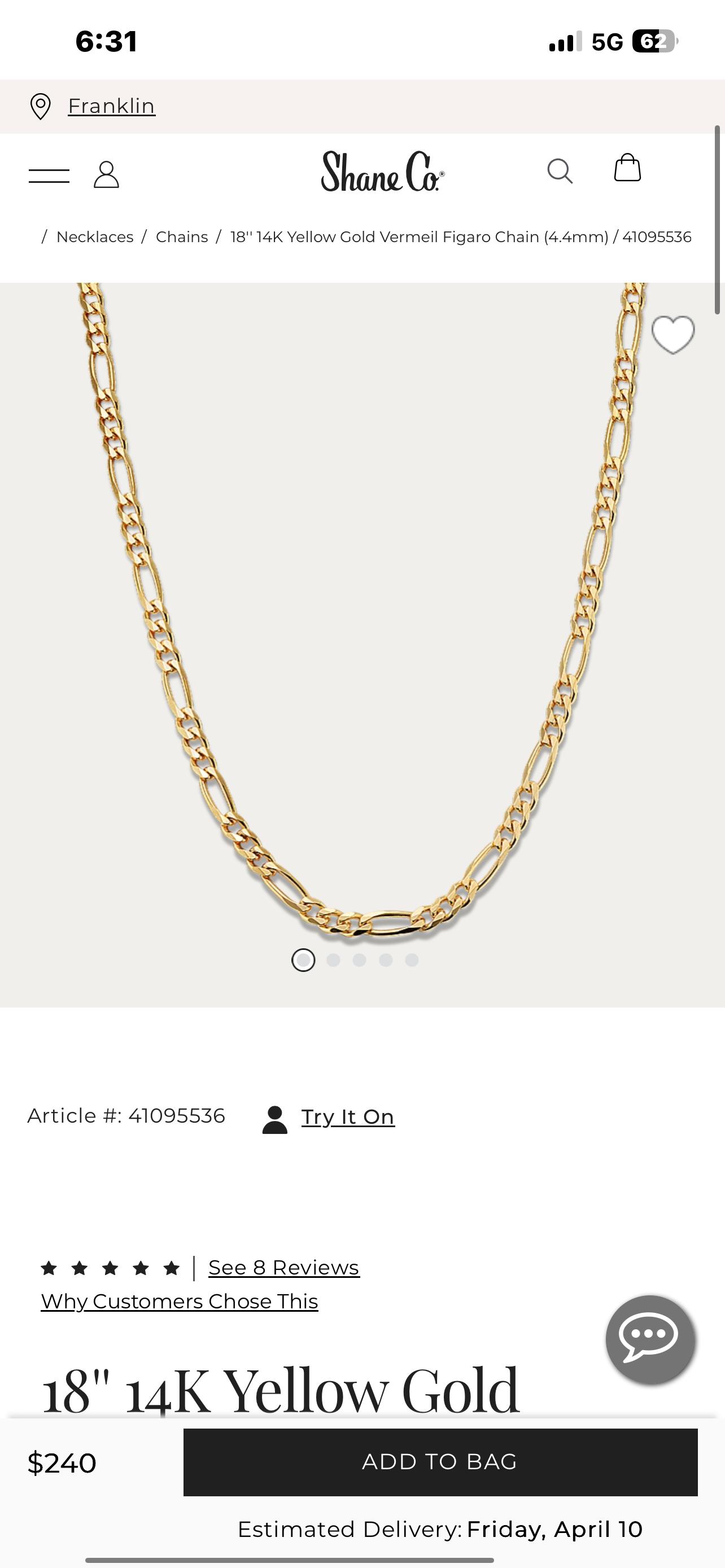Go to Necklaces breadcrumb
Viewport: 725px width, 1568px height.
pos(95,237)
